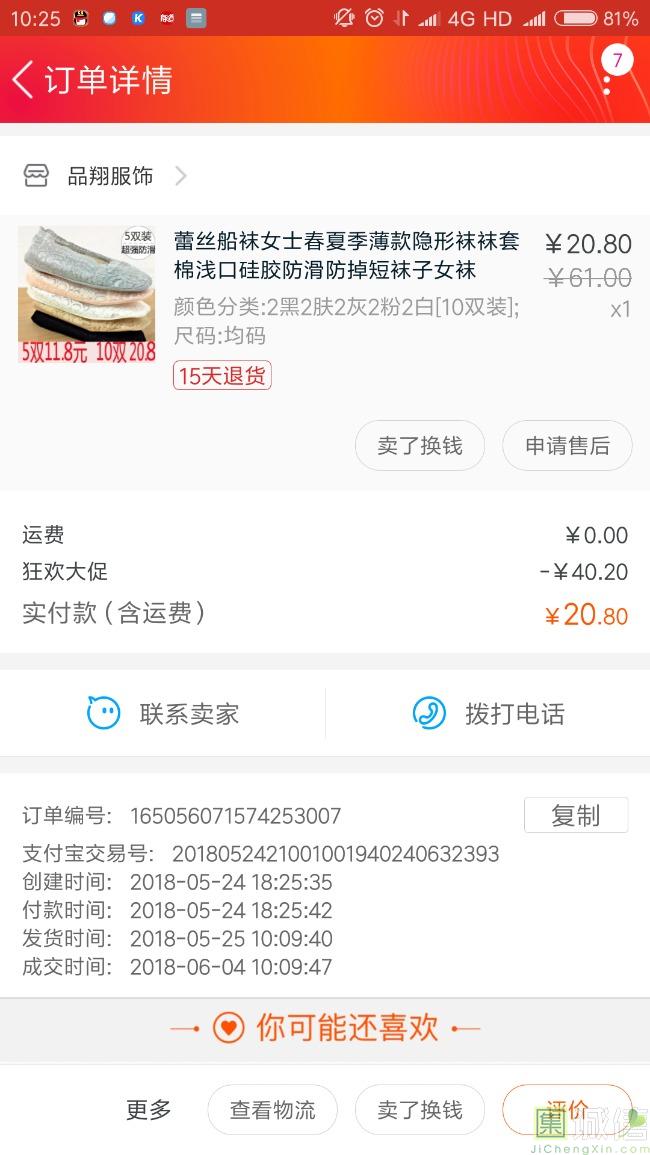This screenshot has width=650, height=1155.
Task: Open the overflow menu with badge 7
Action: 608,76
